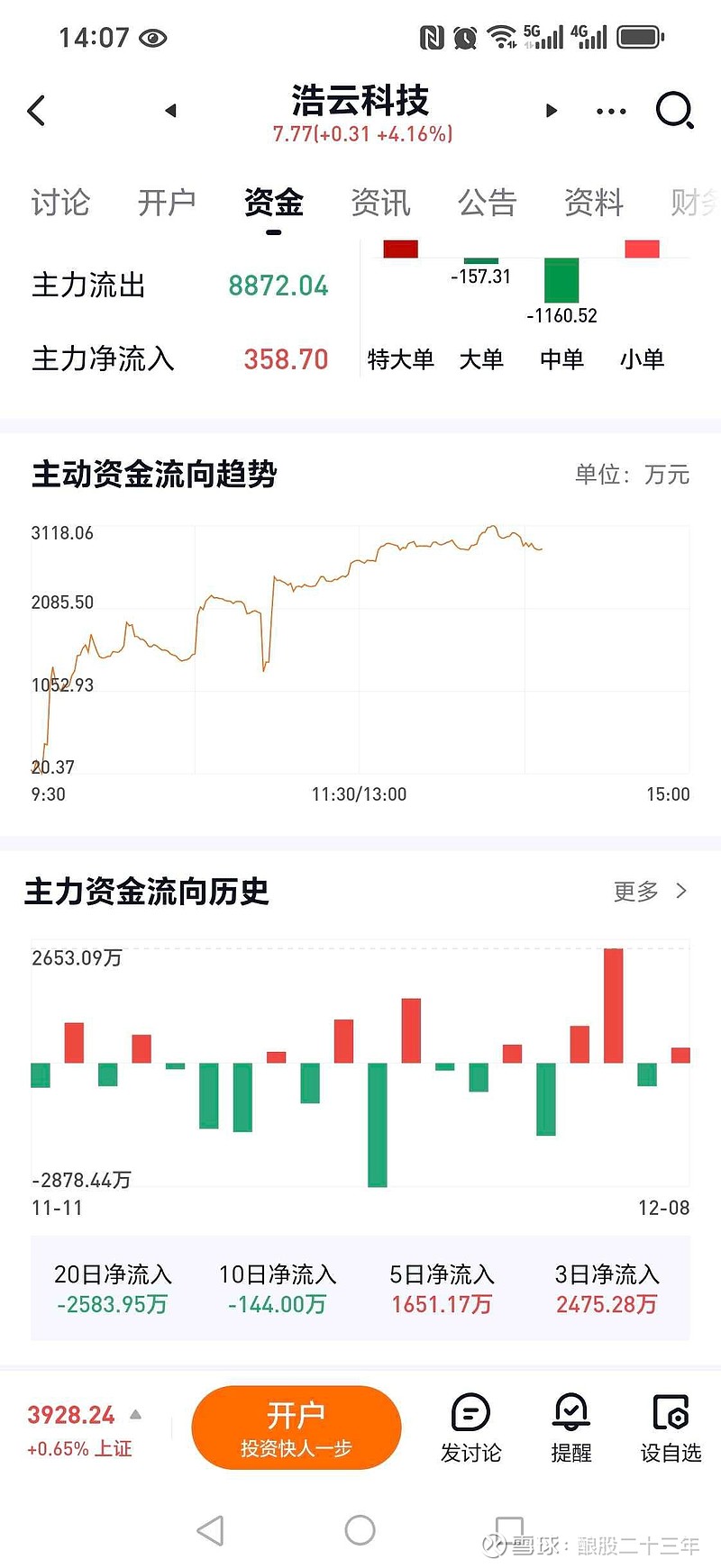Switch to next stock with right triangle

coord(551,110)
